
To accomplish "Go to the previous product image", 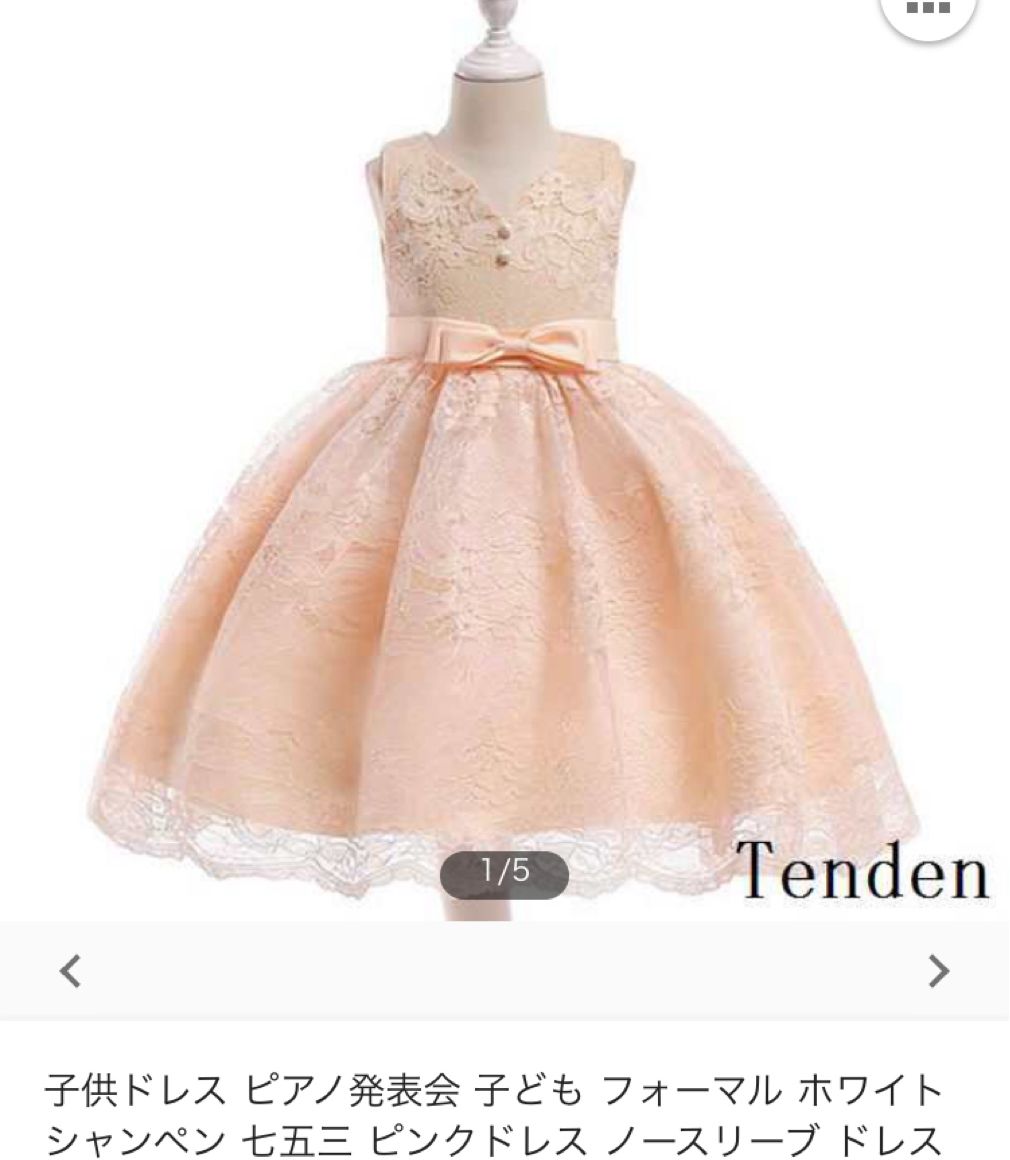I will (x=70, y=970).
